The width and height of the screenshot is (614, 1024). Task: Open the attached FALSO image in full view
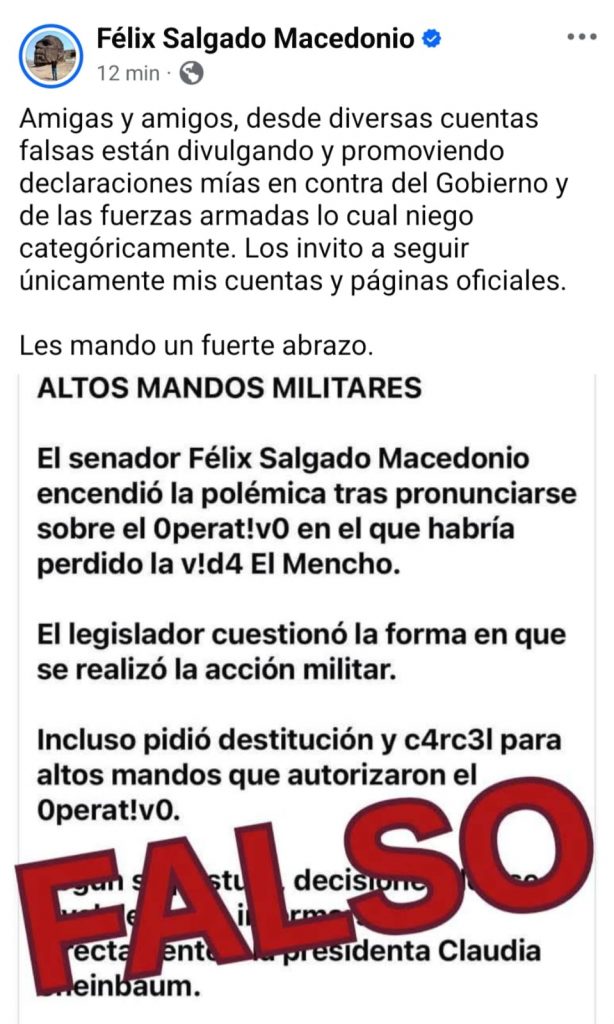click(x=307, y=690)
